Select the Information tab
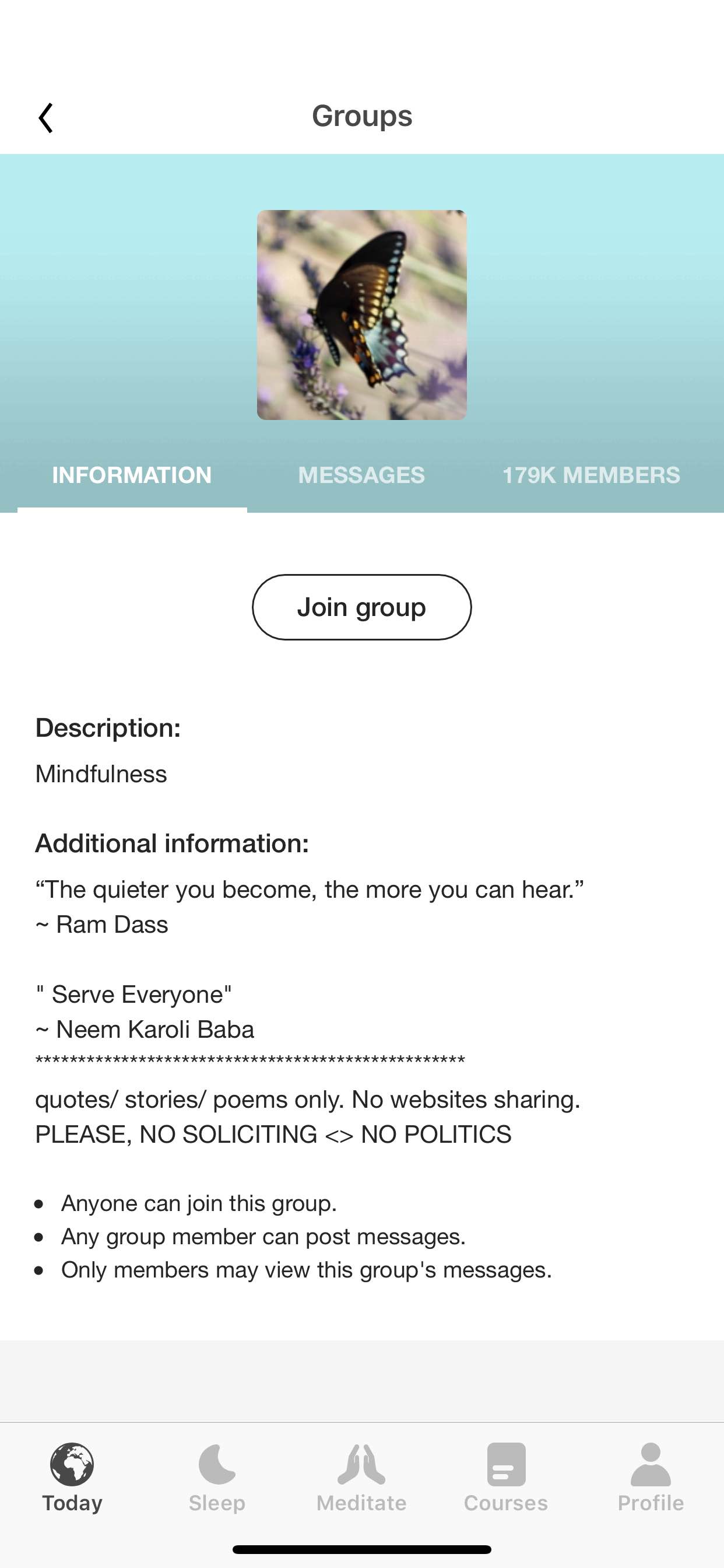724x1568 pixels. [132, 475]
